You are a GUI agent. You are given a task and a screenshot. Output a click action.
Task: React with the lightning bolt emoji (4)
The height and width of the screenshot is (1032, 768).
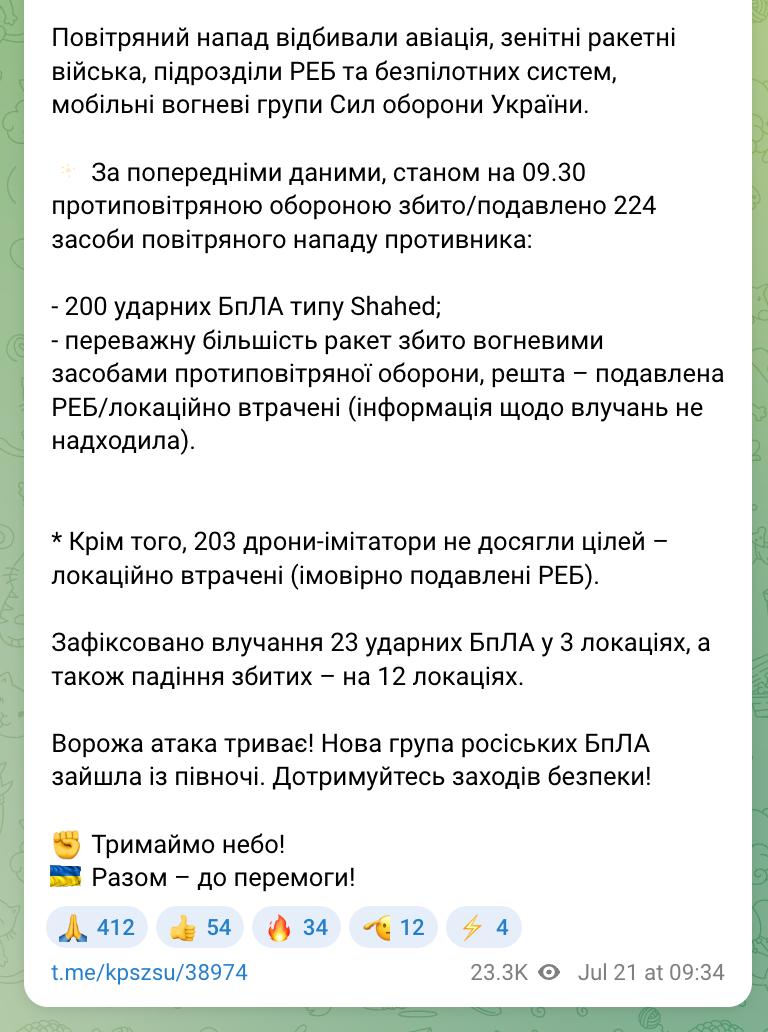(484, 927)
